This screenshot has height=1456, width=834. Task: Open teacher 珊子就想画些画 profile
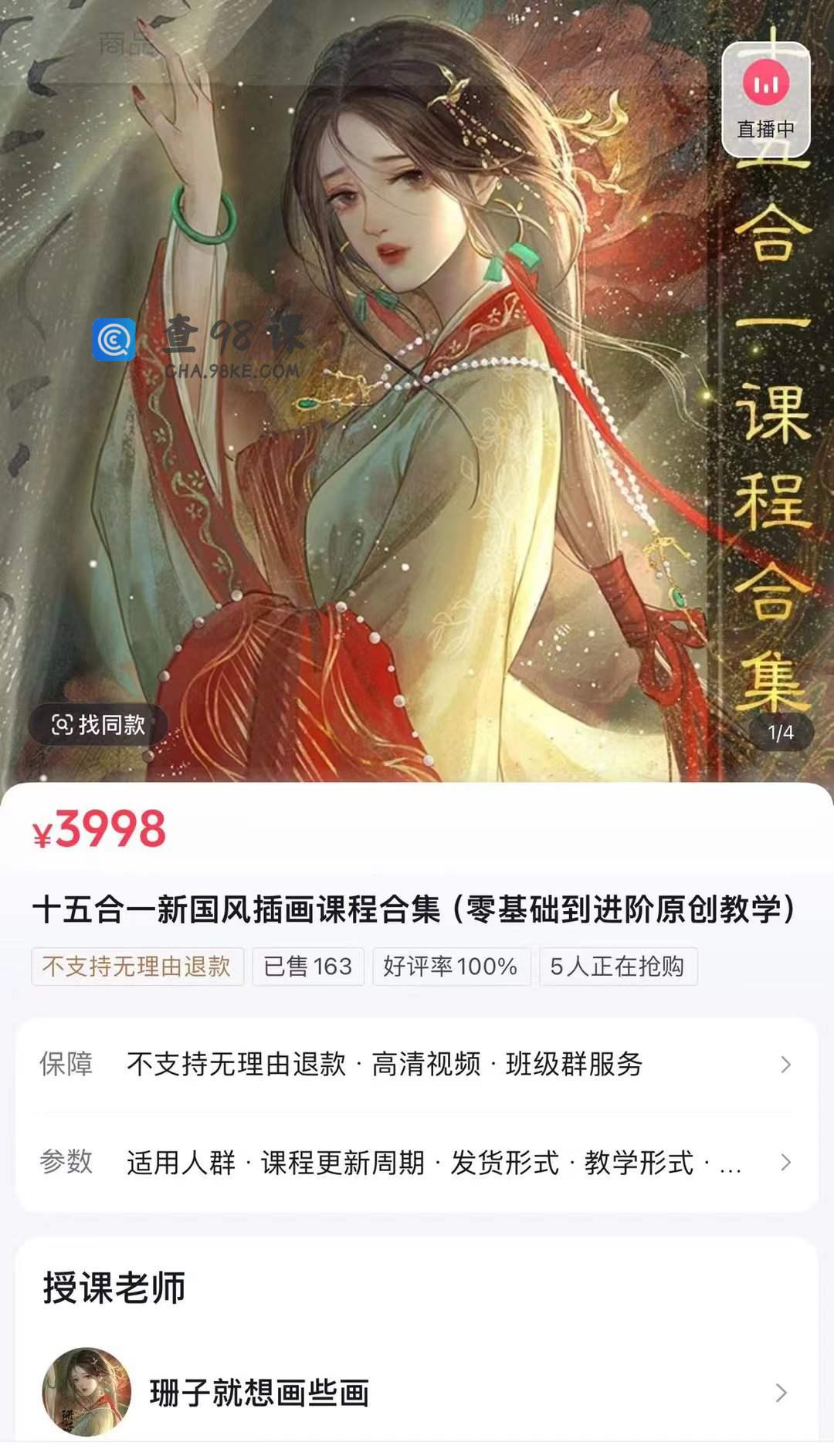[x=417, y=1393]
